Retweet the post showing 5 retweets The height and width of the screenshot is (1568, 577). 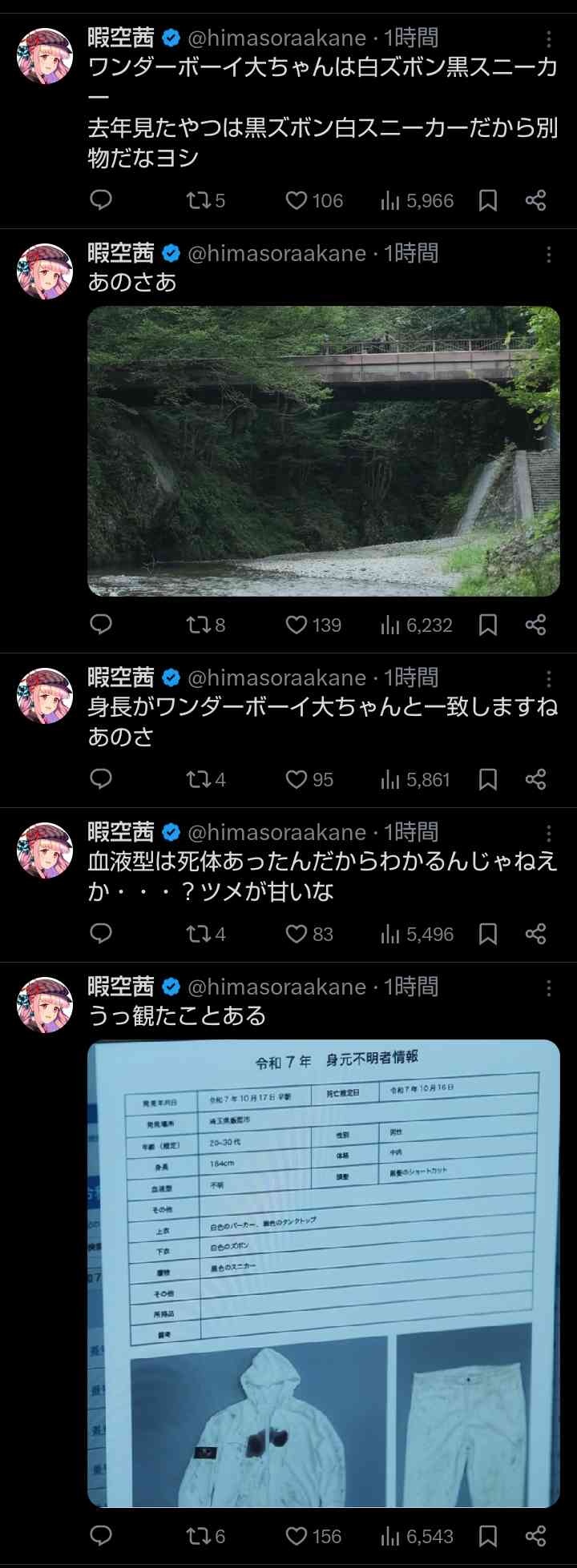point(198,200)
